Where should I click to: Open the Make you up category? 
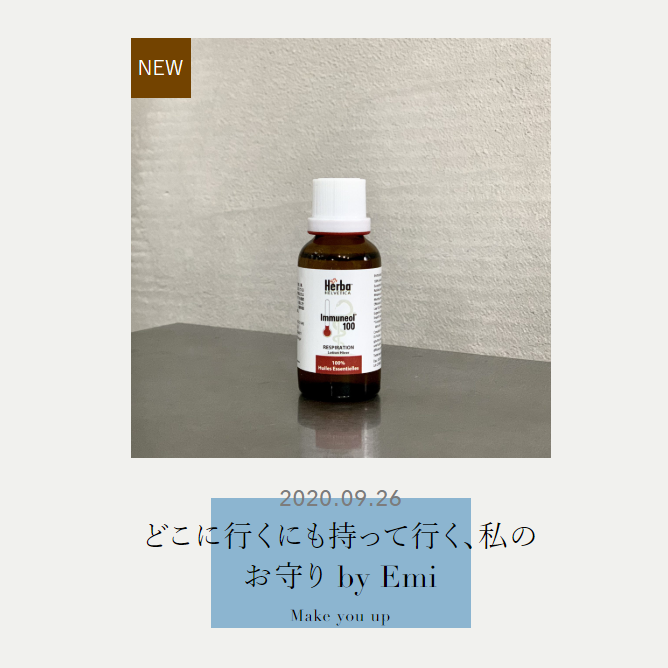coord(340,616)
